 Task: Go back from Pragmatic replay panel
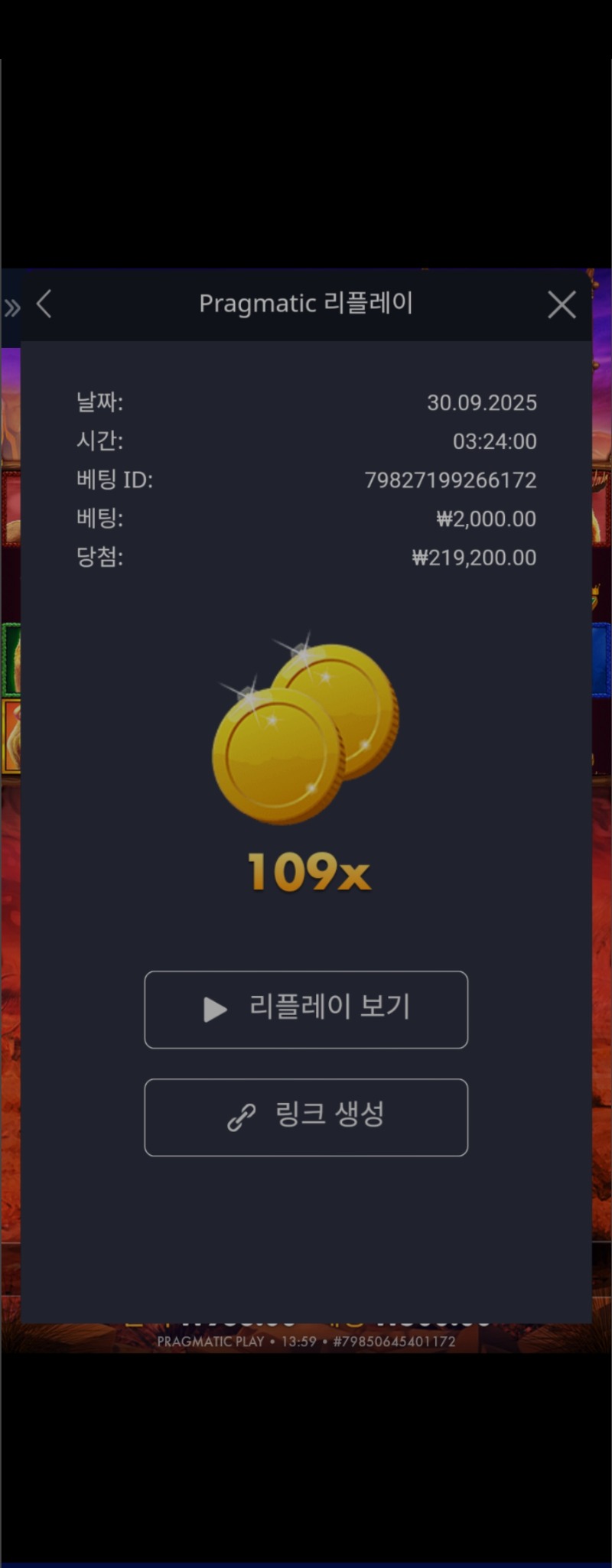pos(44,304)
